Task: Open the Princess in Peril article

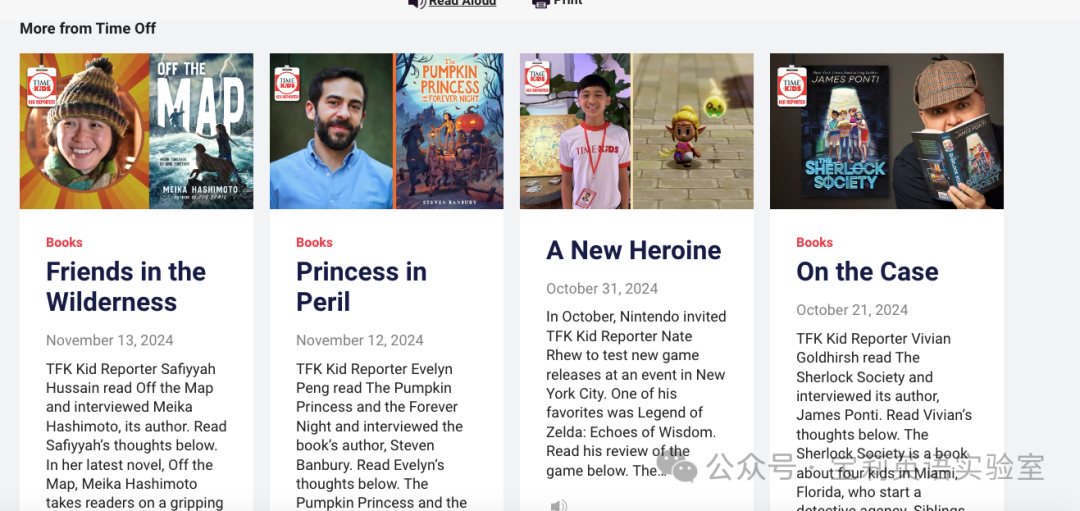Action: (x=361, y=287)
